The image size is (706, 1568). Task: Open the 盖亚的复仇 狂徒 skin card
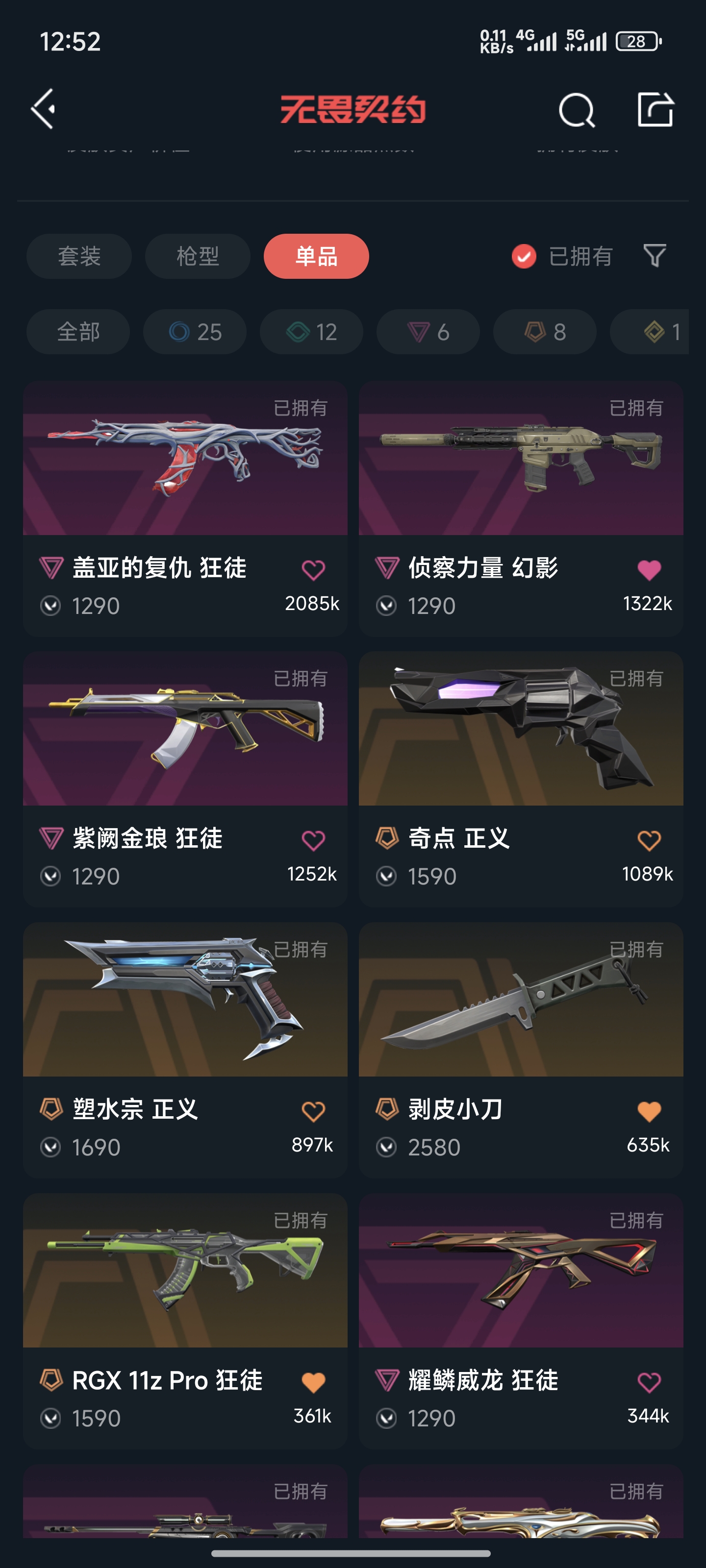pyautogui.click(x=185, y=459)
